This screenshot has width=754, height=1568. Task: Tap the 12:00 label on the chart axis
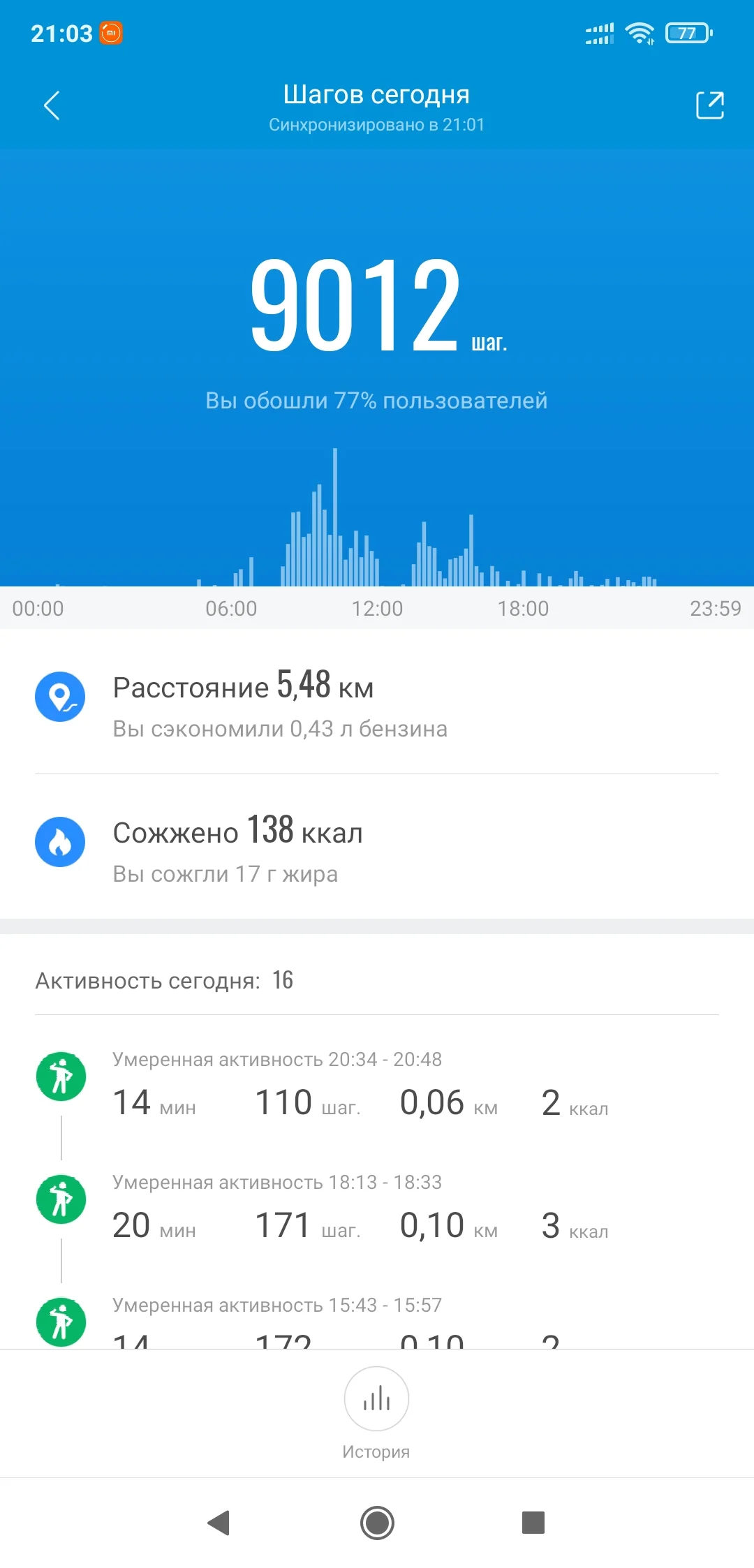pos(376,607)
